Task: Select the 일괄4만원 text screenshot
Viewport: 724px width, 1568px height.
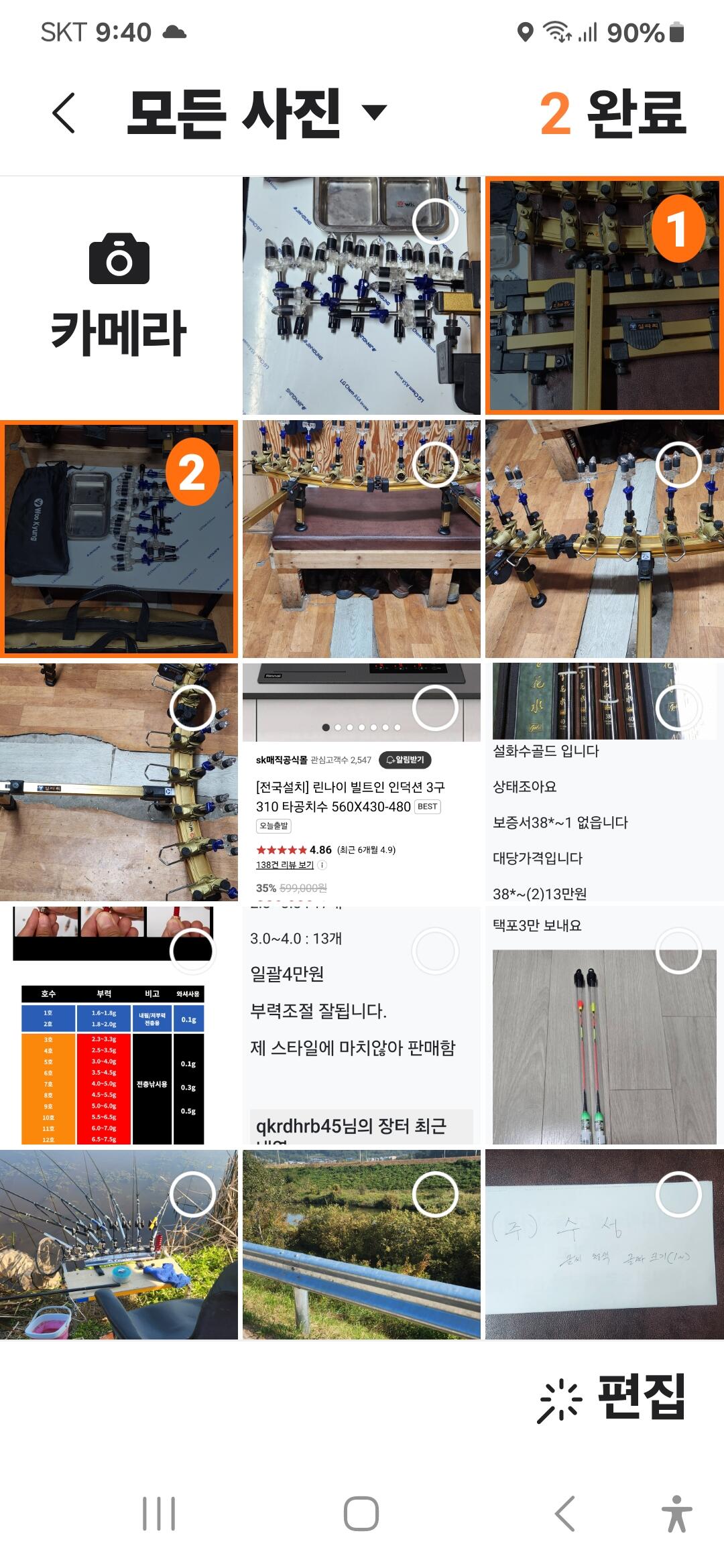Action: 435,951
